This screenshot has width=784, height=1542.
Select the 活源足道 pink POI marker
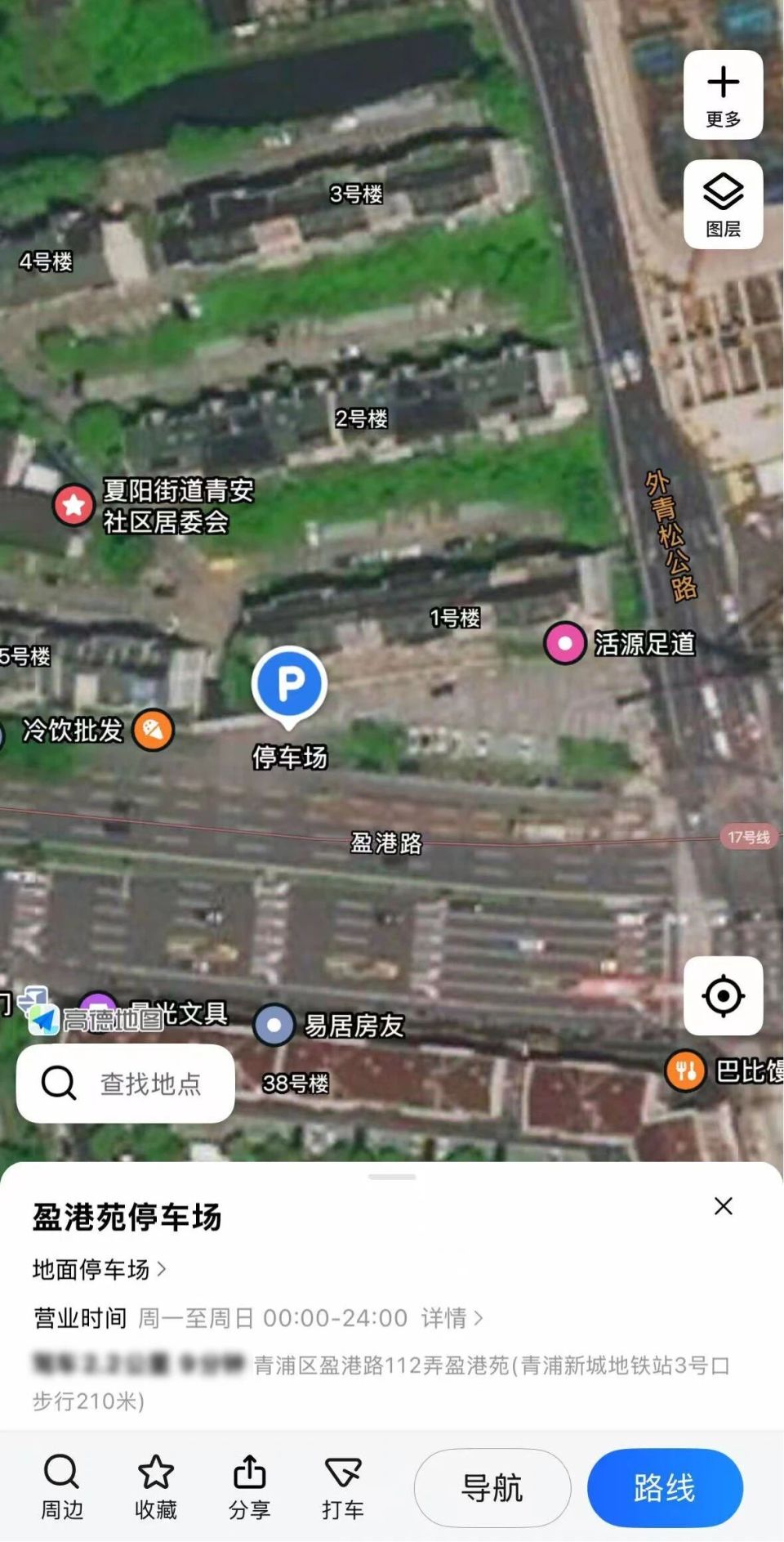point(566,645)
